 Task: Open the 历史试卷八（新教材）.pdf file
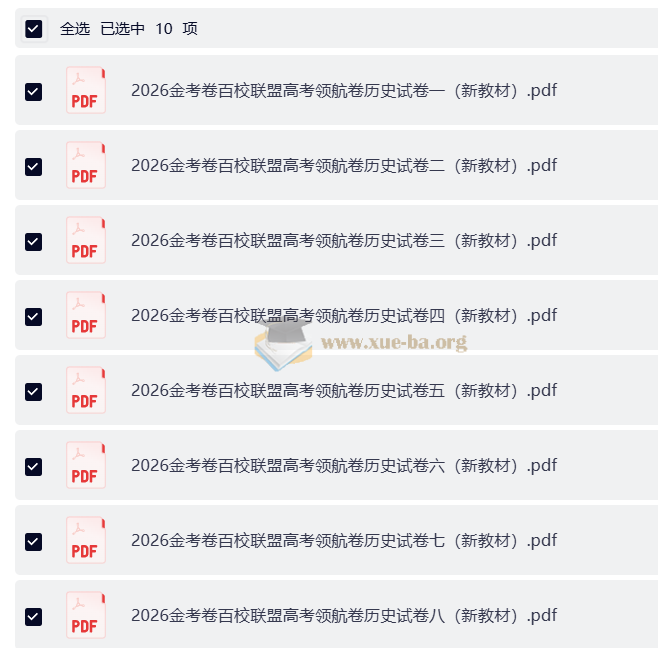click(x=343, y=616)
